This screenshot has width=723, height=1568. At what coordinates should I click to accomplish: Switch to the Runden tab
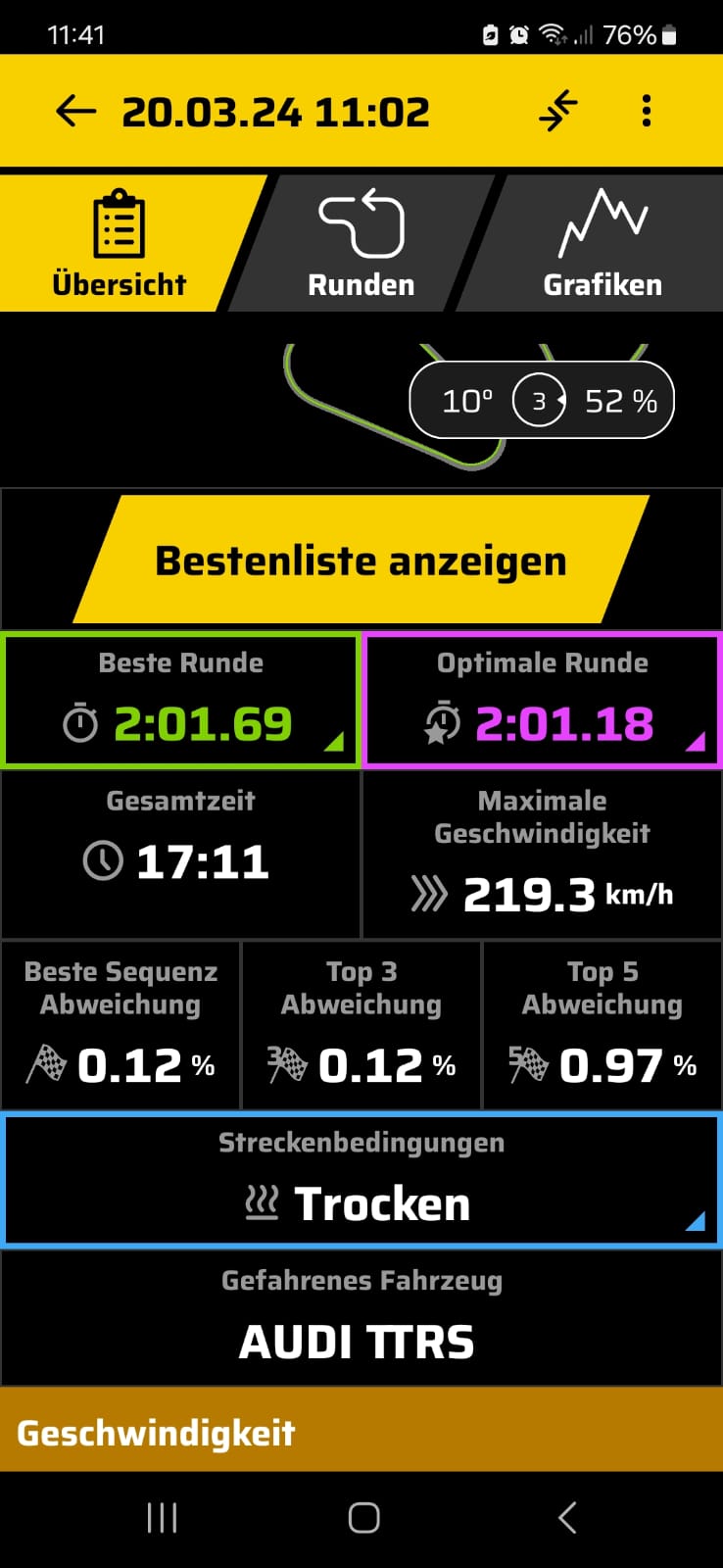[361, 243]
